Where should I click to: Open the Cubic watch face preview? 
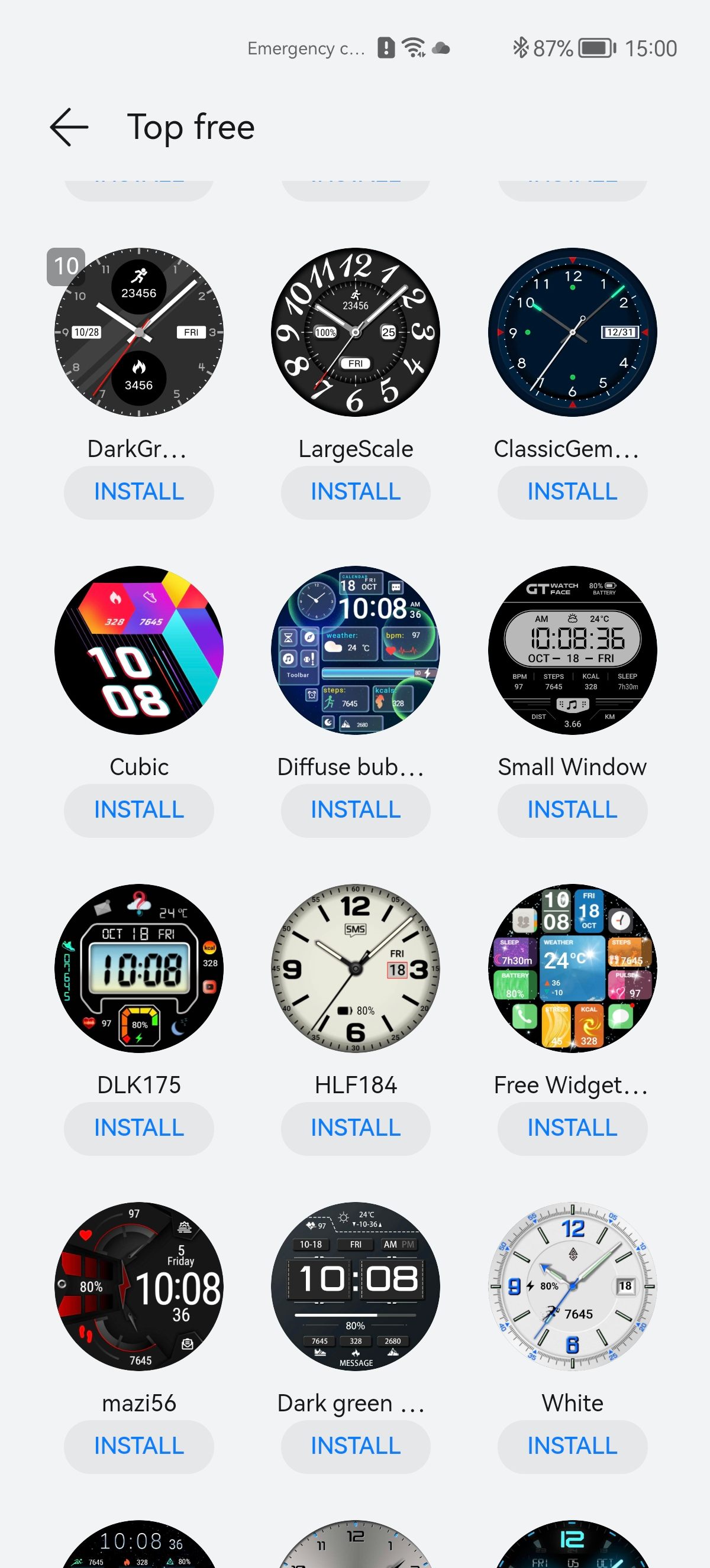click(139, 650)
